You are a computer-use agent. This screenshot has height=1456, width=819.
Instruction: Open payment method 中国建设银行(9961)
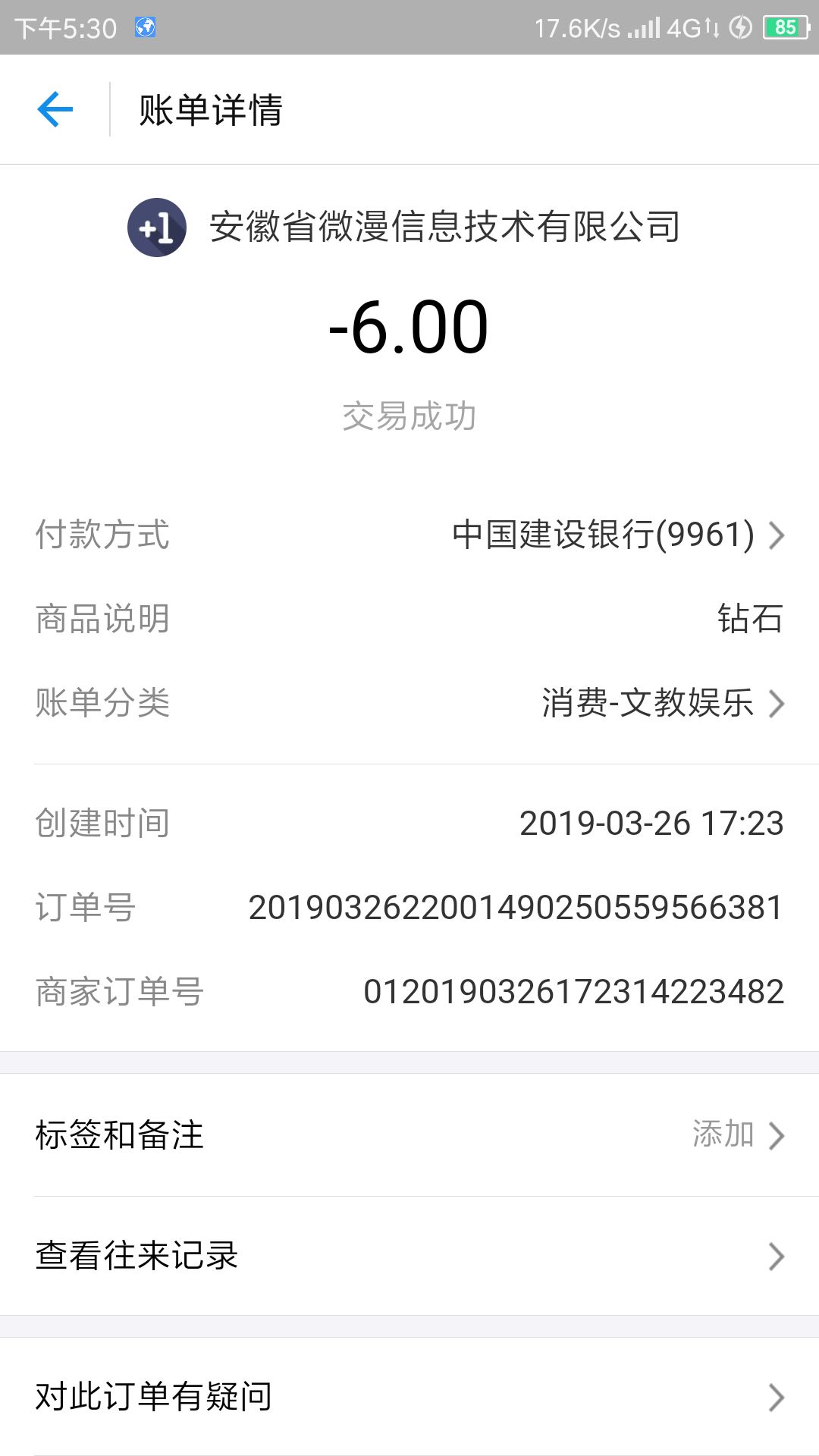point(409,535)
